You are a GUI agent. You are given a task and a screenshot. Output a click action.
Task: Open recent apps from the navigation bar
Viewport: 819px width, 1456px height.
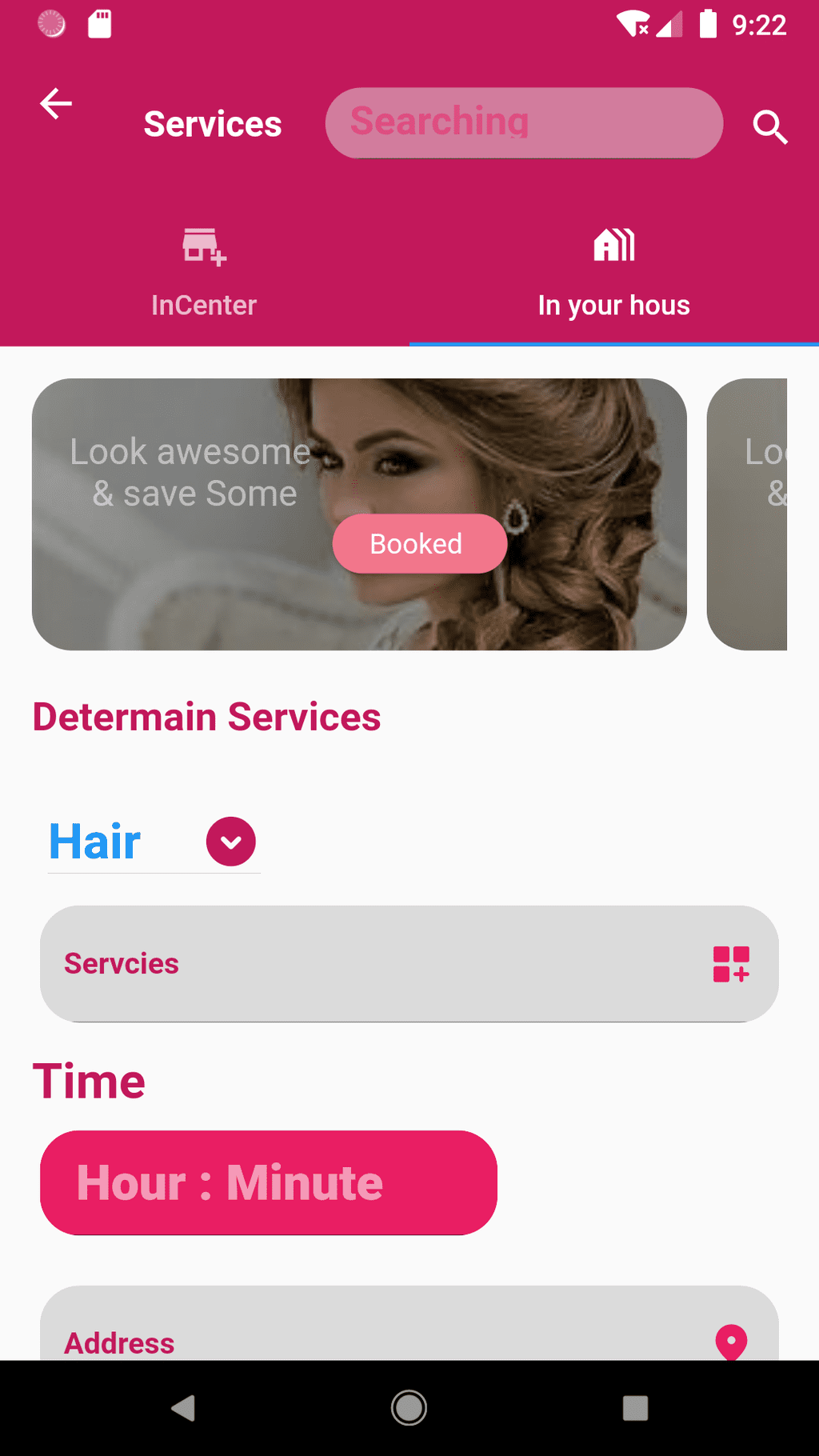click(635, 1407)
